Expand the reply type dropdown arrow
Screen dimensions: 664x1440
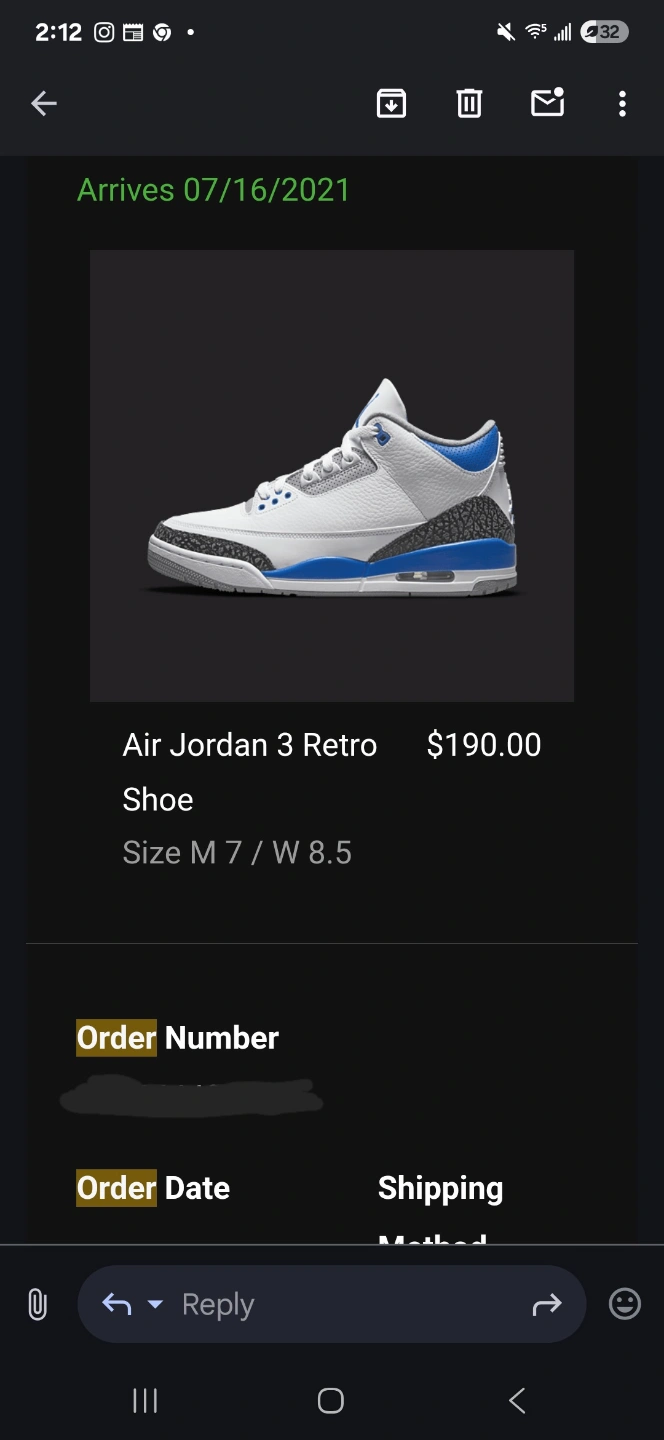155,1304
